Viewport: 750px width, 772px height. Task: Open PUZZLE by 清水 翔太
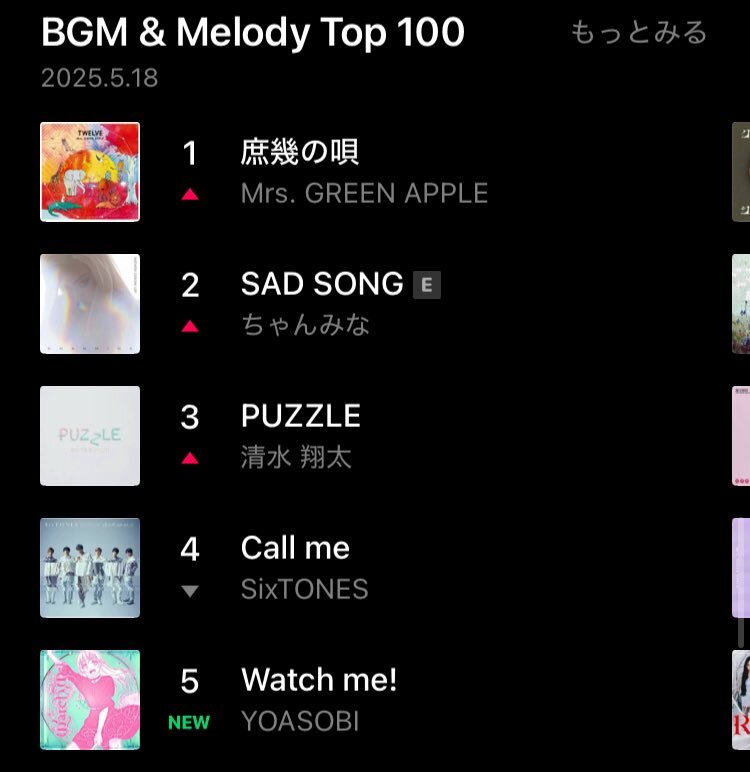coord(300,416)
